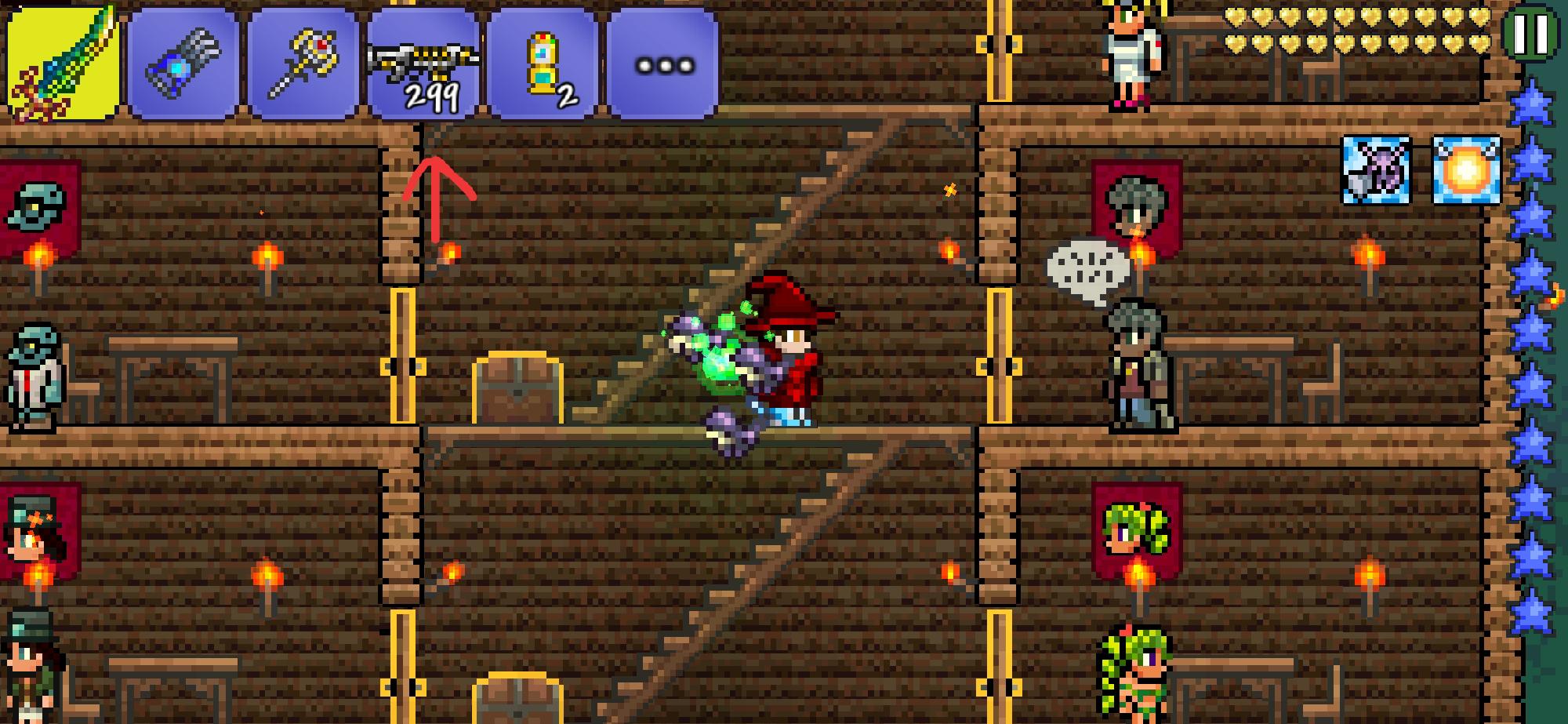The height and width of the screenshot is (724, 1568).
Task: Tap the summon minion buff icon
Action: tap(1376, 170)
